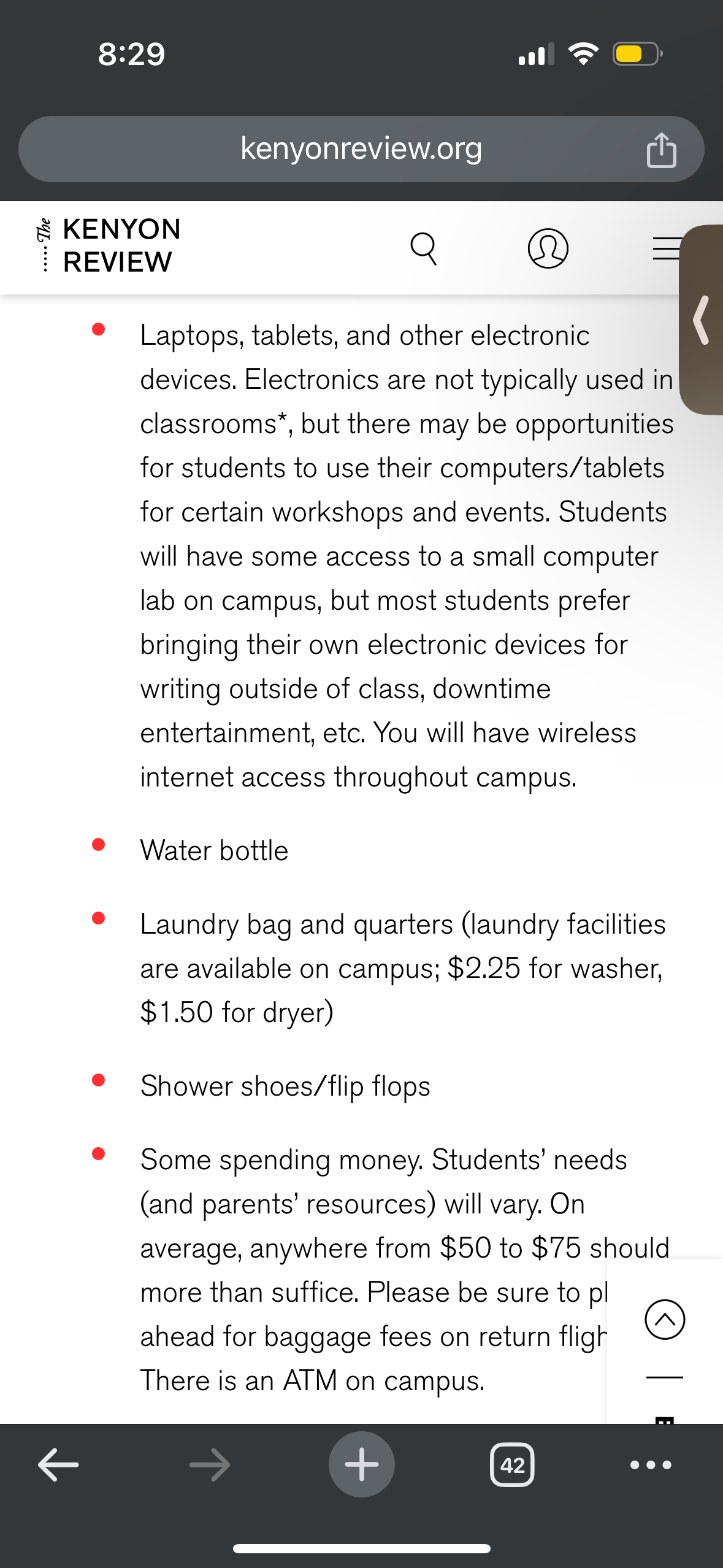Open the hamburger site menu
The image size is (723, 1568).
(666, 248)
